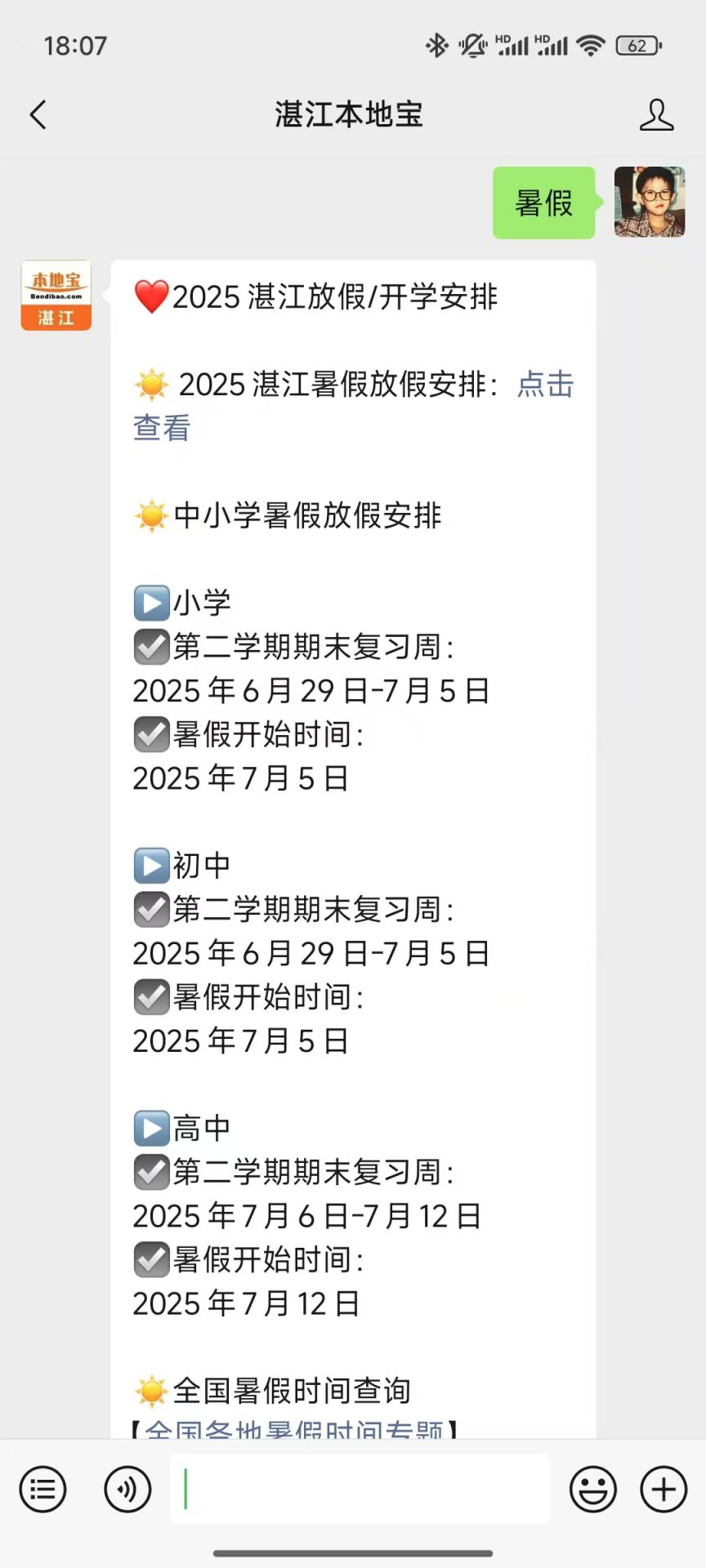This screenshot has height=1568, width=706.
Task: Tap the 湛江本地宝 account avatar
Action: click(56, 295)
